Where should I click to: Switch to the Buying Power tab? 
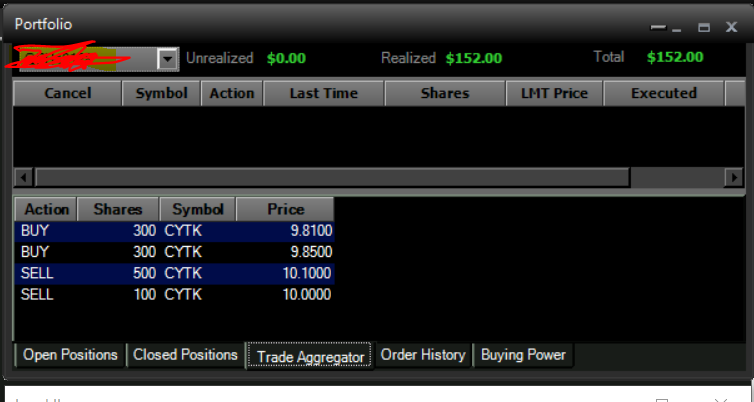pos(523,355)
